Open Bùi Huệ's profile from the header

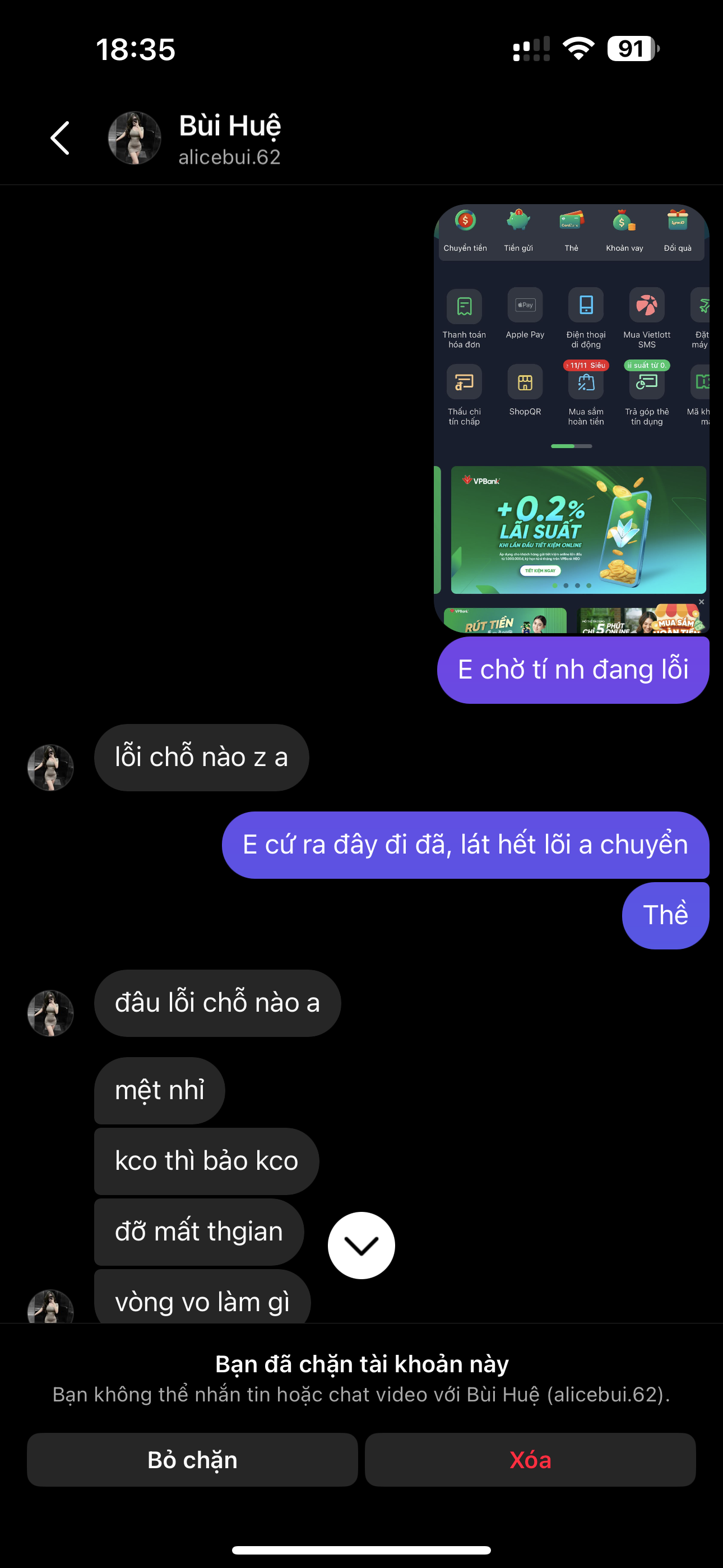point(228,138)
